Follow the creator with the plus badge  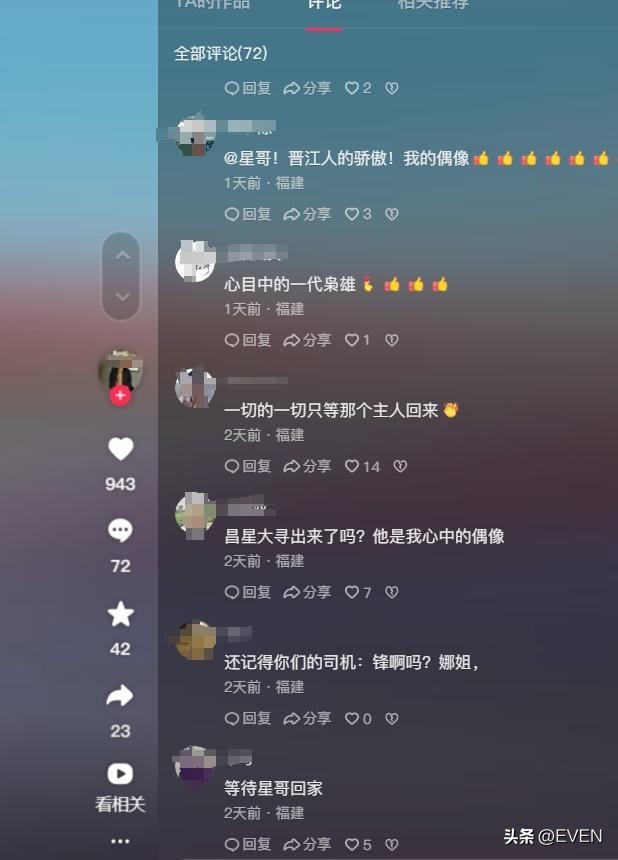(121, 396)
